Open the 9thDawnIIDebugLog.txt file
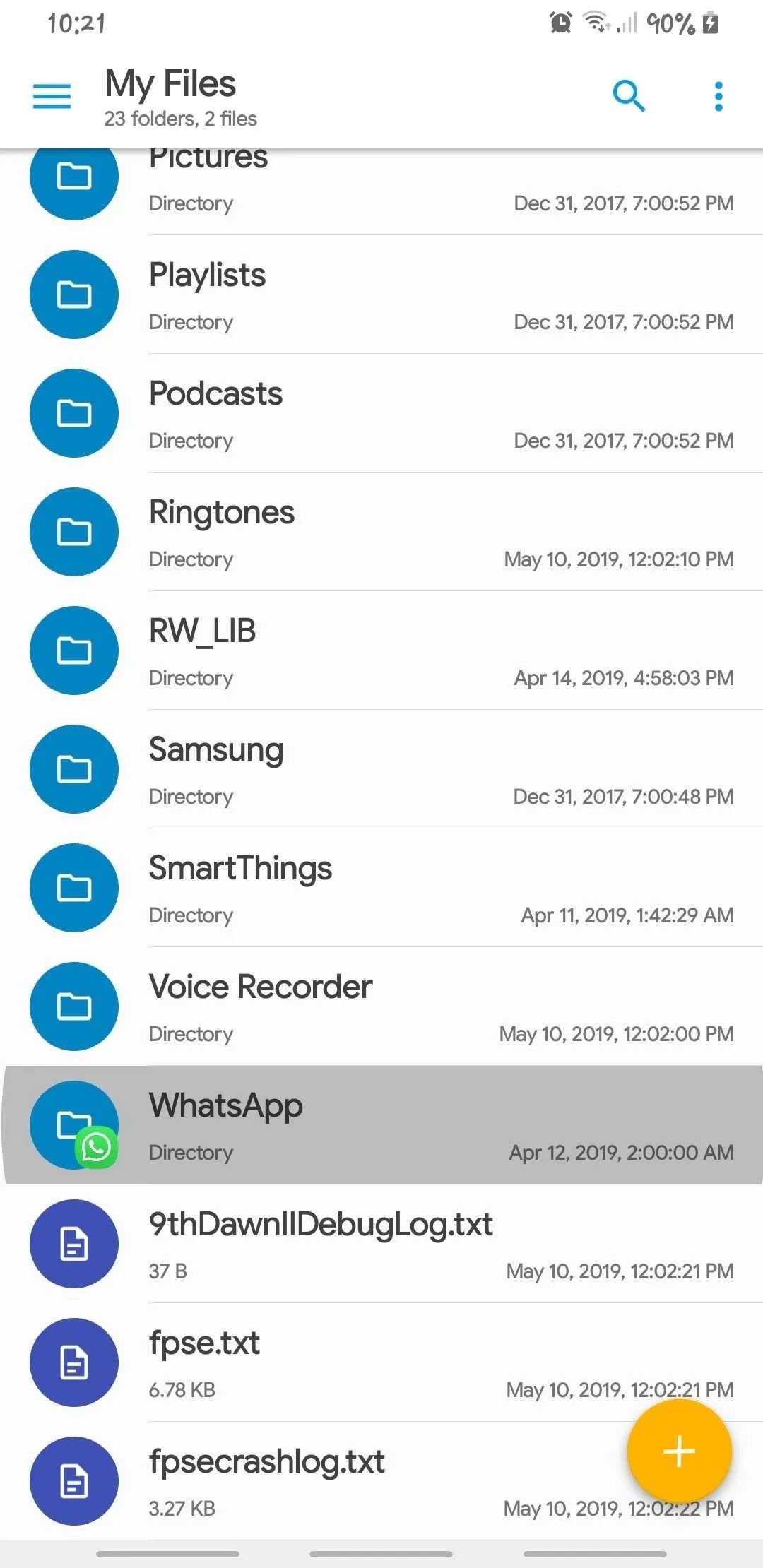 (x=381, y=1244)
